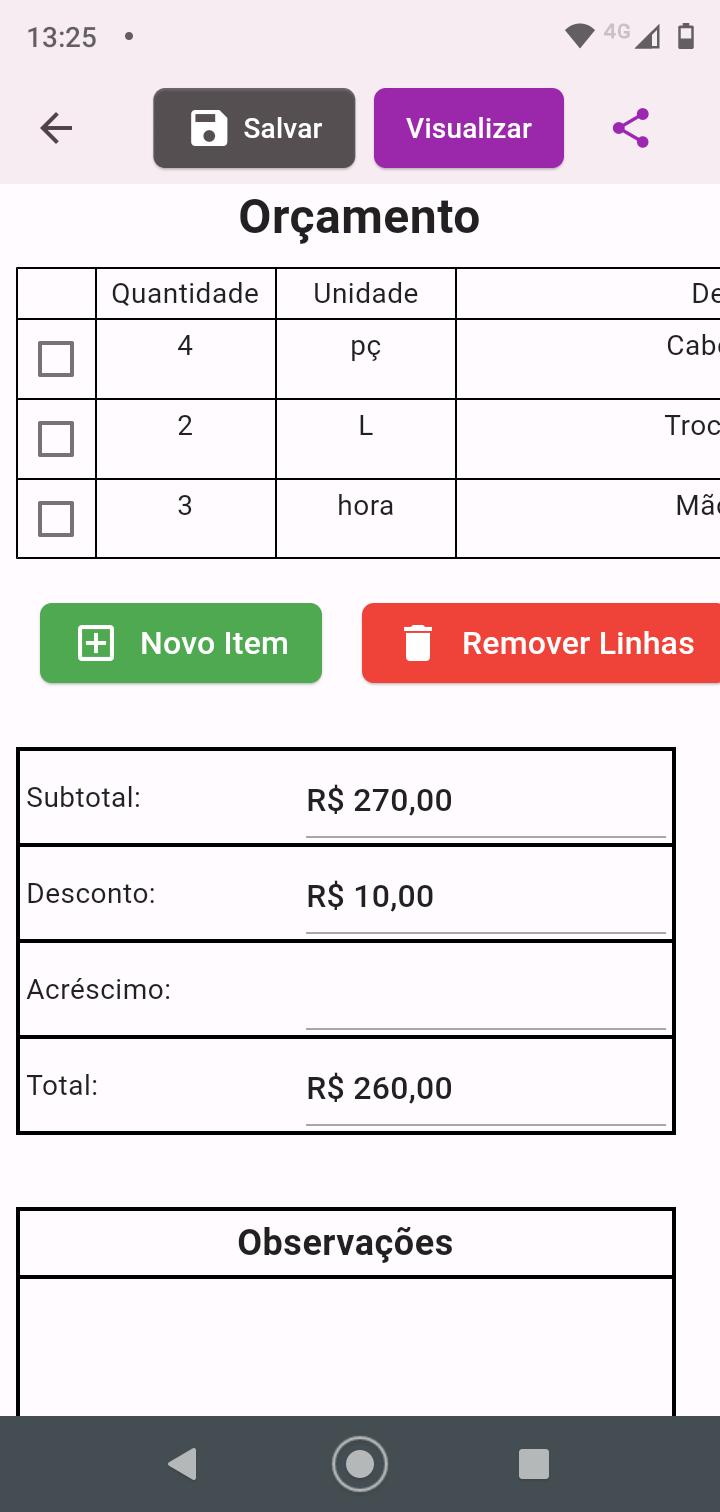Select the checkbox for the L row
Image resolution: width=720 pixels, height=1512 pixels.
tap(56, 438)
